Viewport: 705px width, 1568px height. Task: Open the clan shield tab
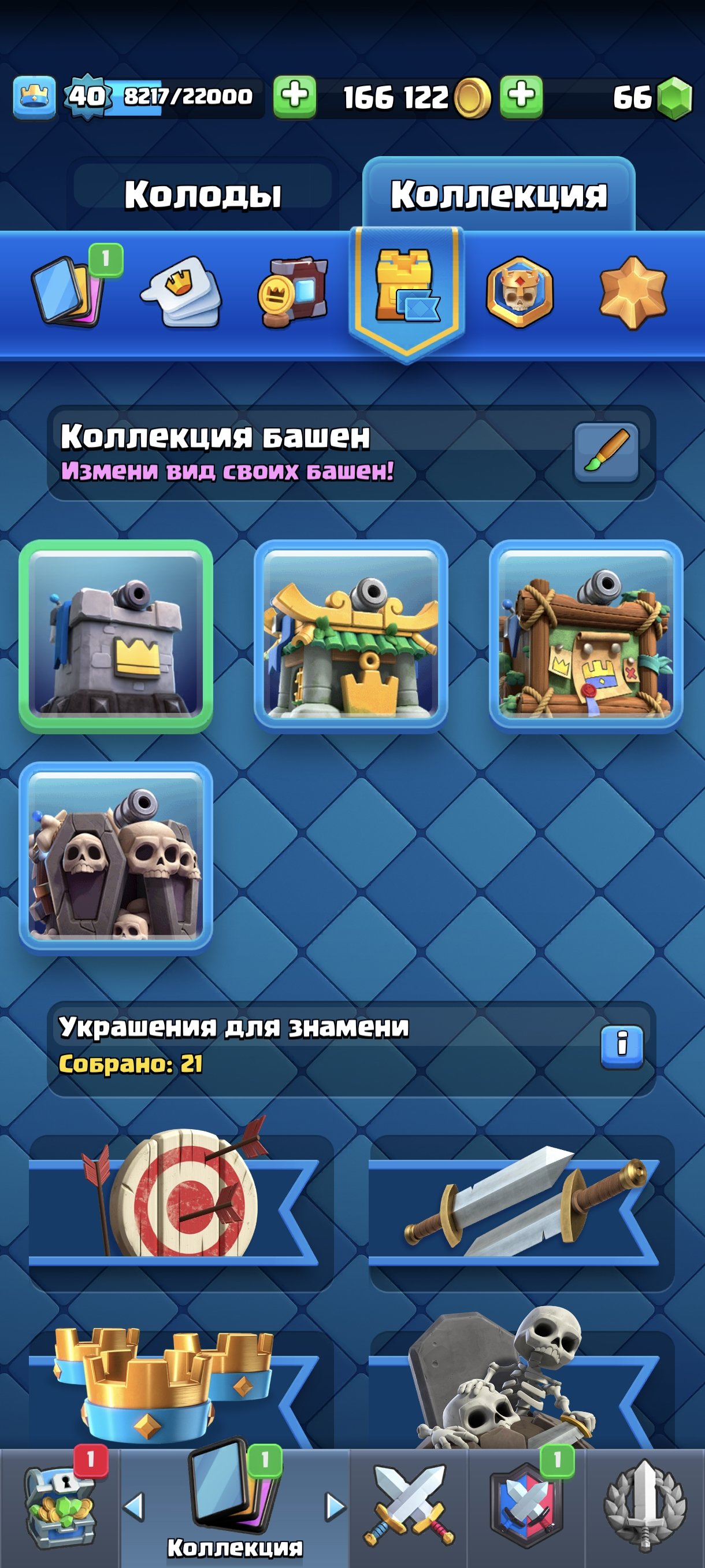(527, 1507)
